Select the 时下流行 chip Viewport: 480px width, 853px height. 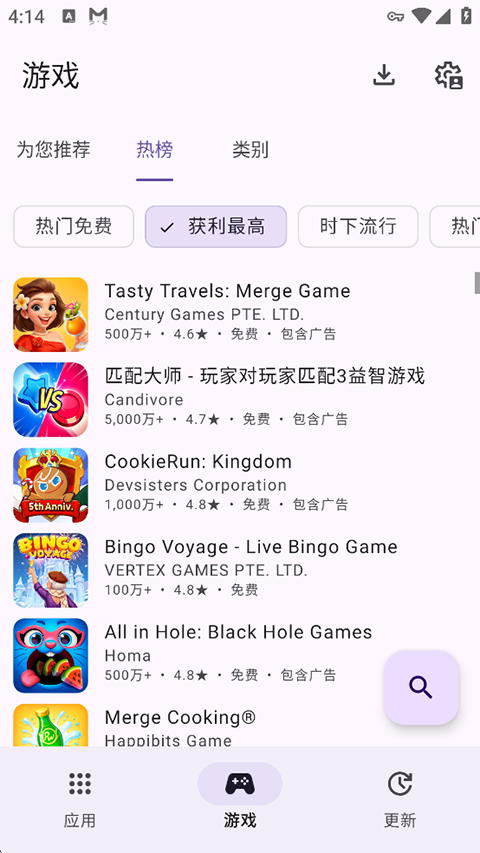tap(358, 226)
